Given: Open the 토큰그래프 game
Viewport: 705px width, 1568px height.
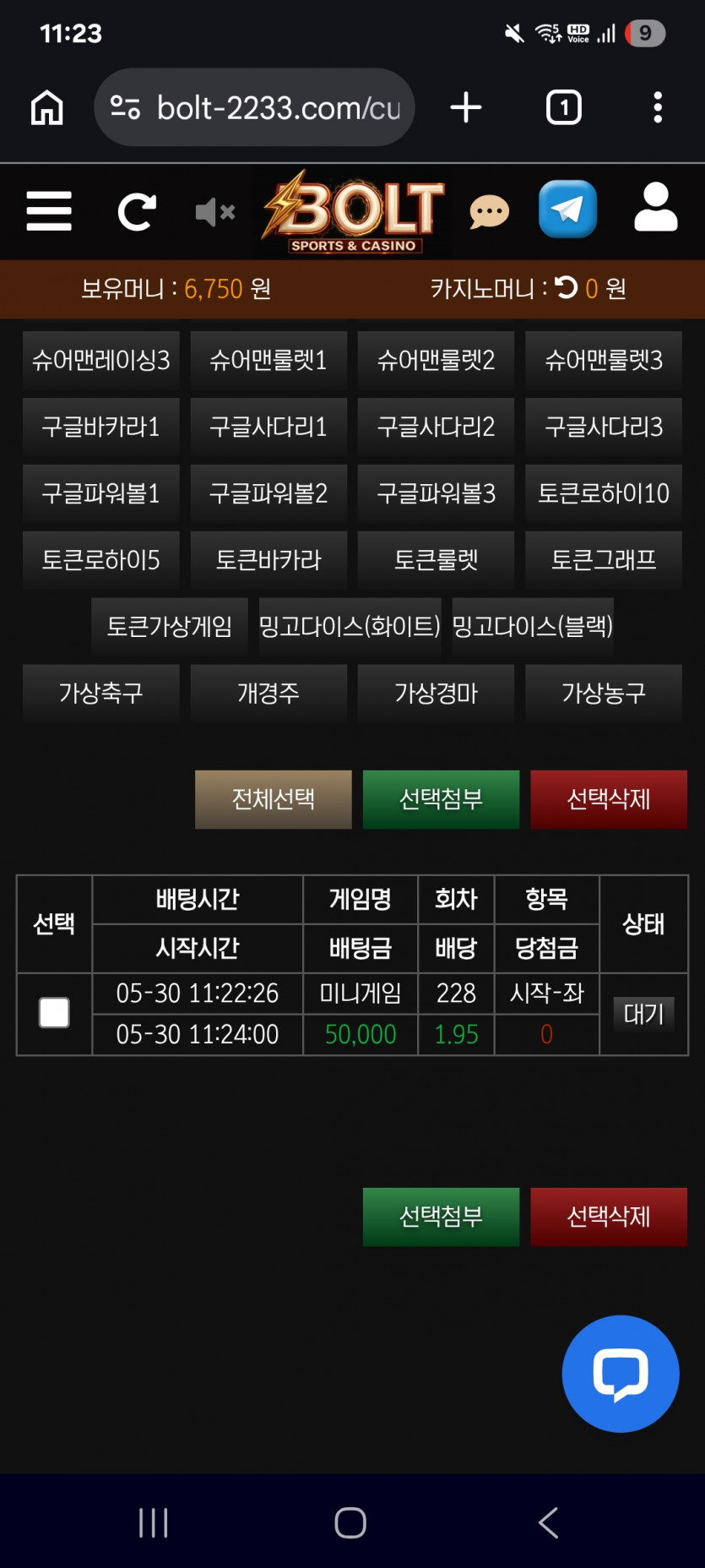Looking at the screenshot, I should (604, 560).
